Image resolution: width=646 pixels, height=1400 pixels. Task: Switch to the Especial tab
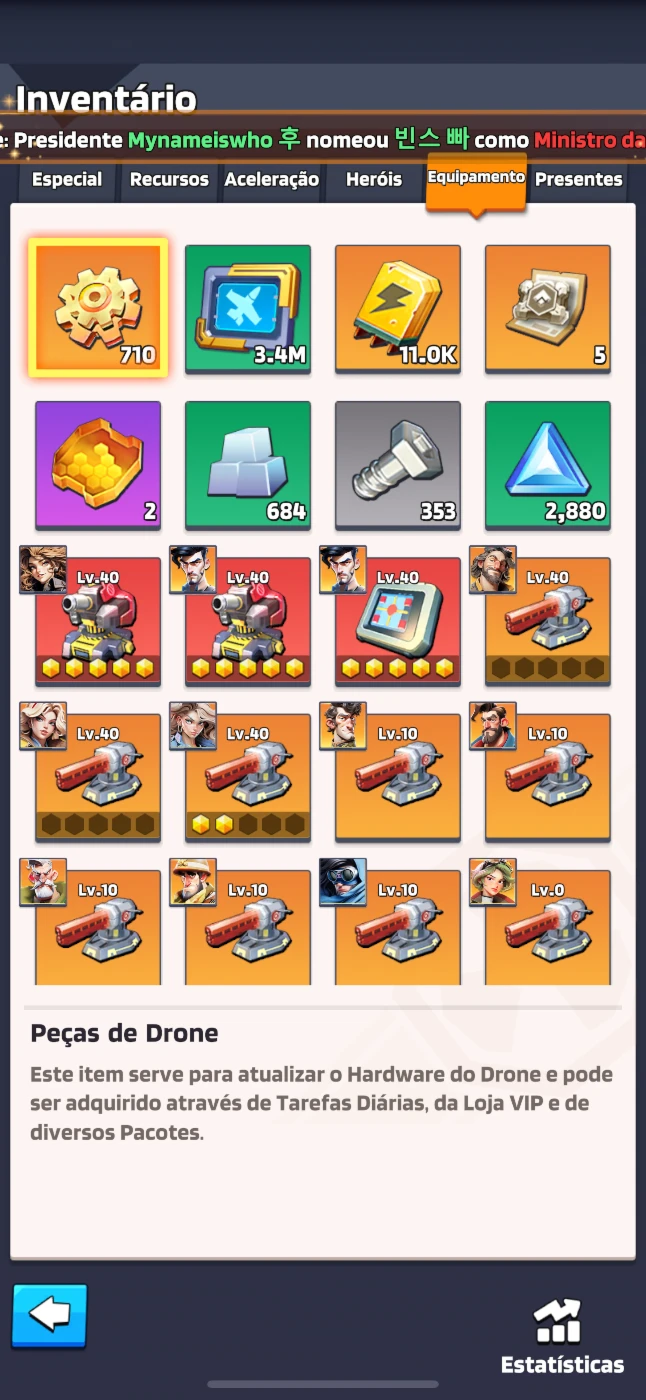click(67, 180)
